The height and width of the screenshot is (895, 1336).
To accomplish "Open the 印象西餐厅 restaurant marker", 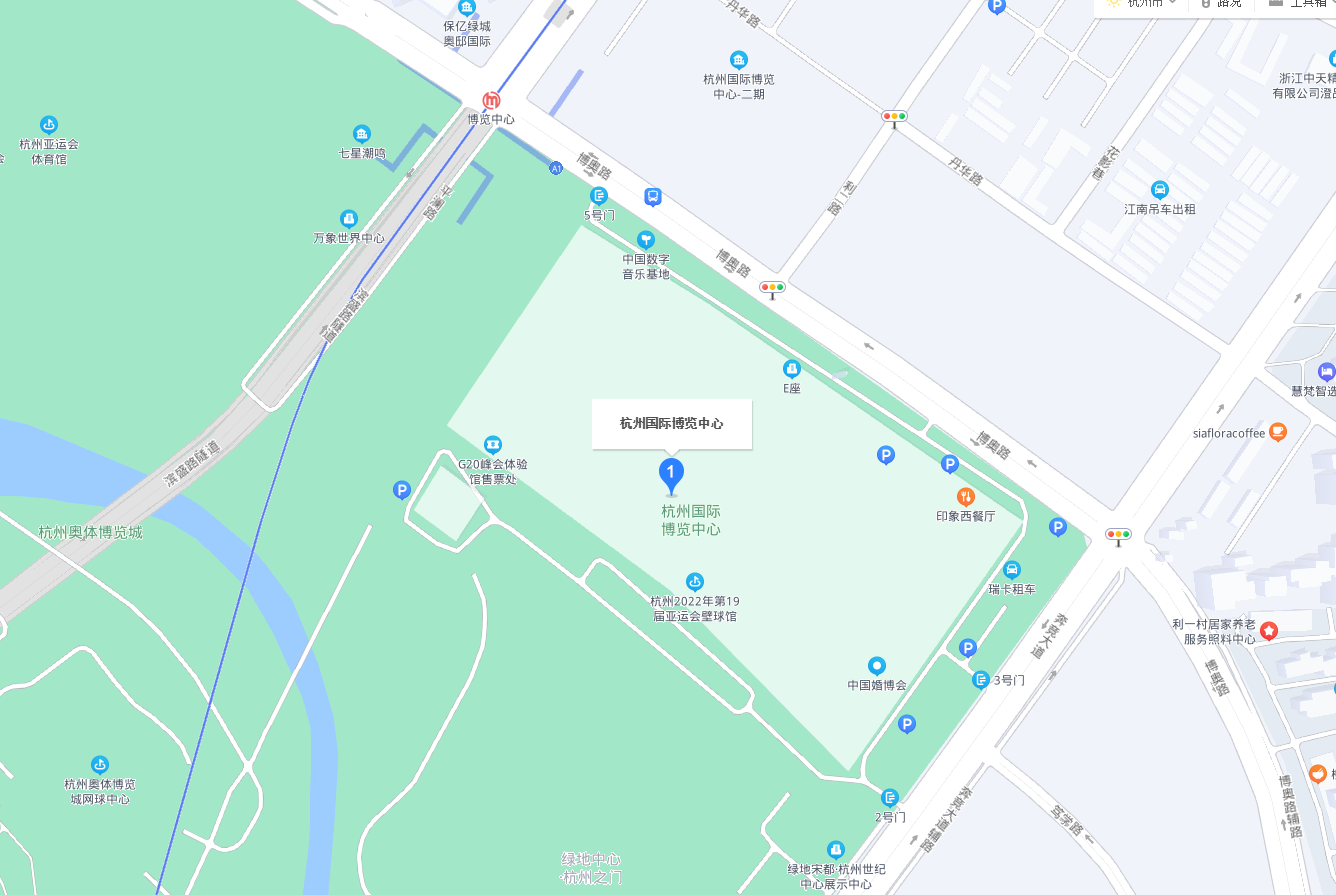I will point(966,496).
